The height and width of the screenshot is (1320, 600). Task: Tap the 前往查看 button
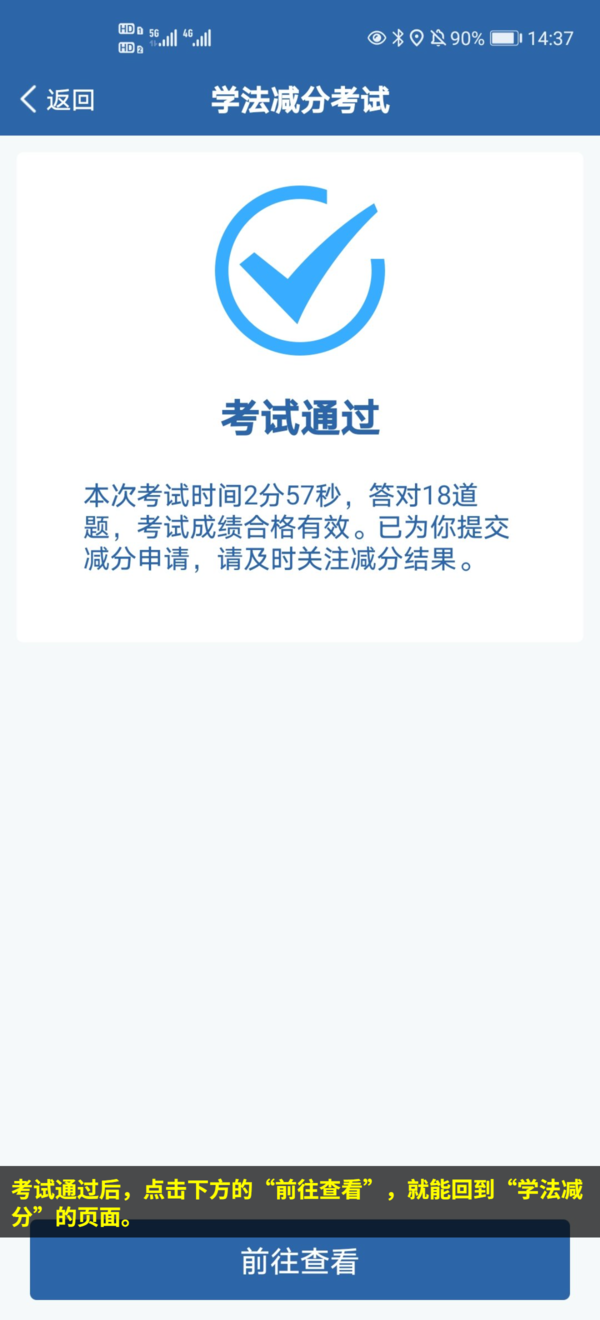coord(299,1263)
